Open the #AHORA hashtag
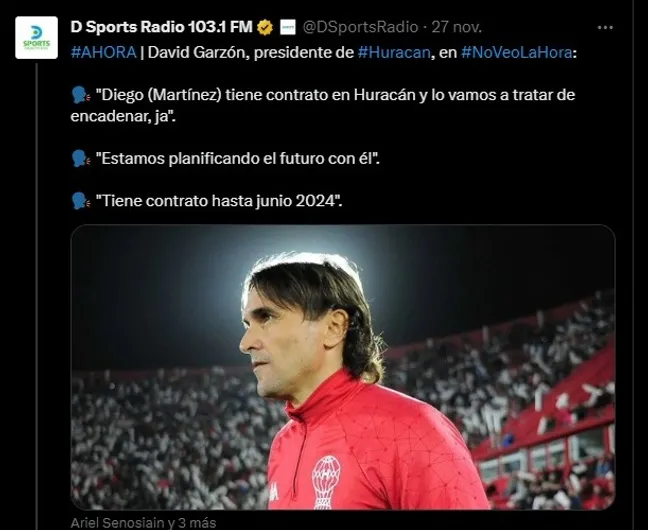This screenshot has height=530, width=648. click(103, 50)
